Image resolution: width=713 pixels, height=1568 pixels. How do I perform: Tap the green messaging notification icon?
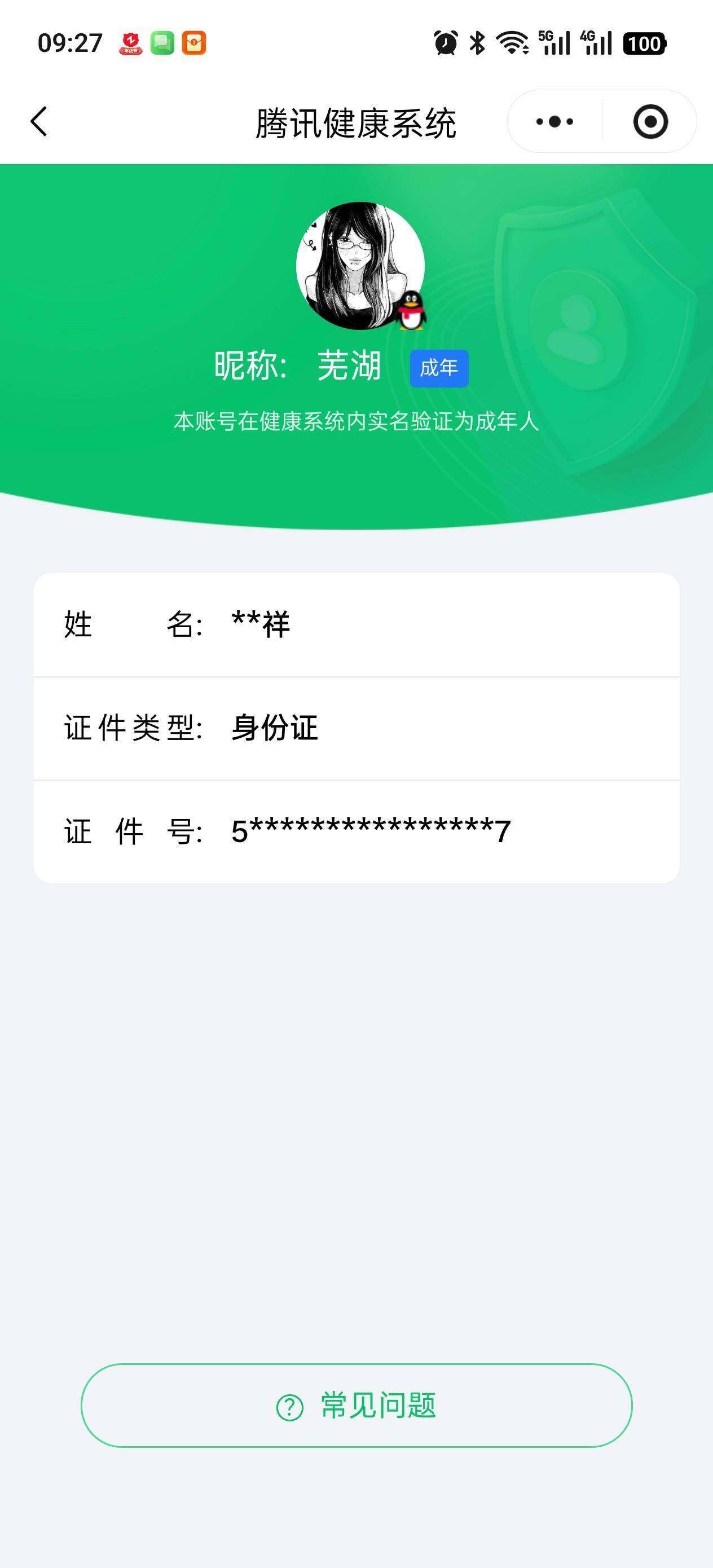(161, 43)
